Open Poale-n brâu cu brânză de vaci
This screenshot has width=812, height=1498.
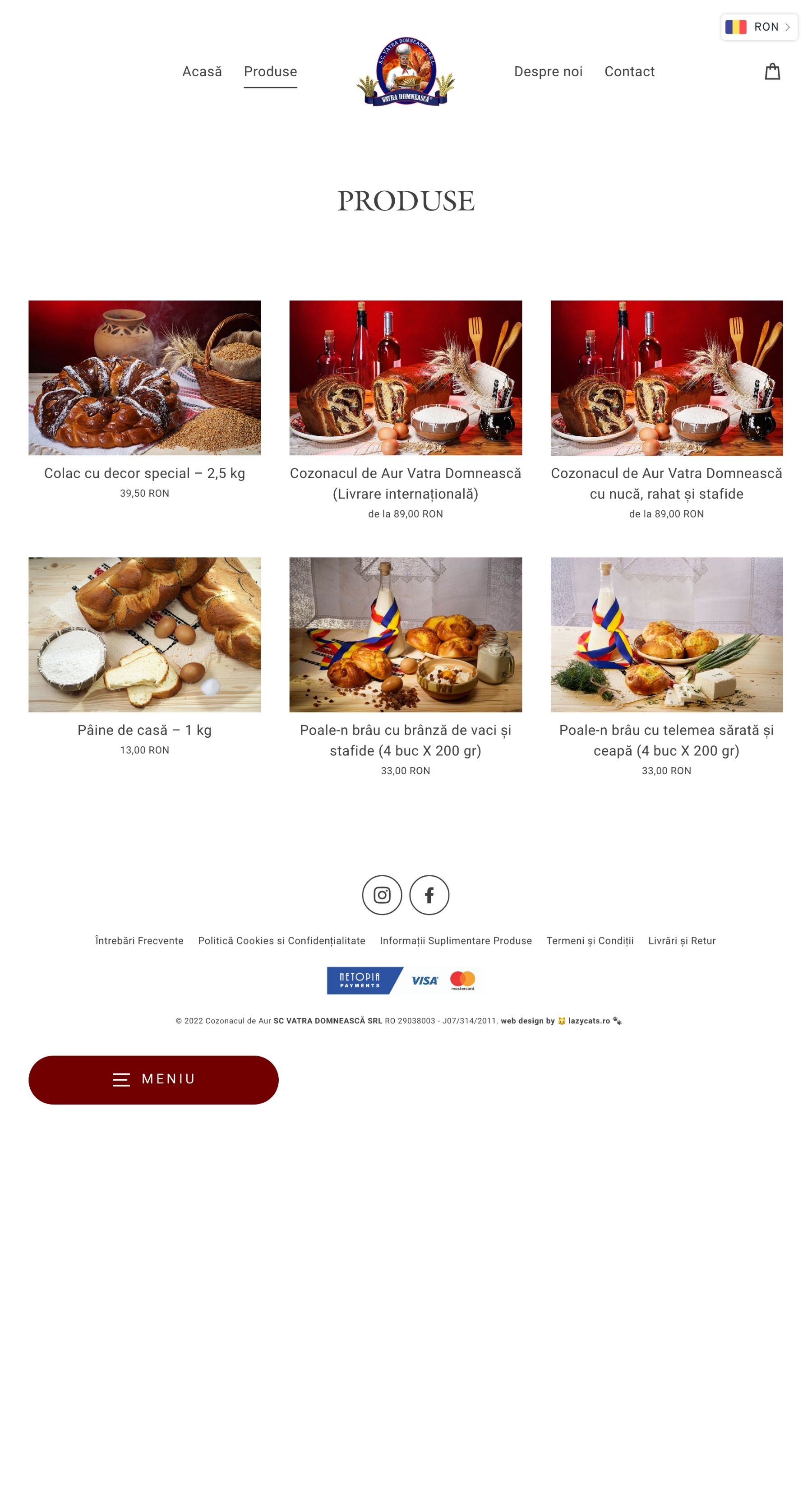coord(406,740)
